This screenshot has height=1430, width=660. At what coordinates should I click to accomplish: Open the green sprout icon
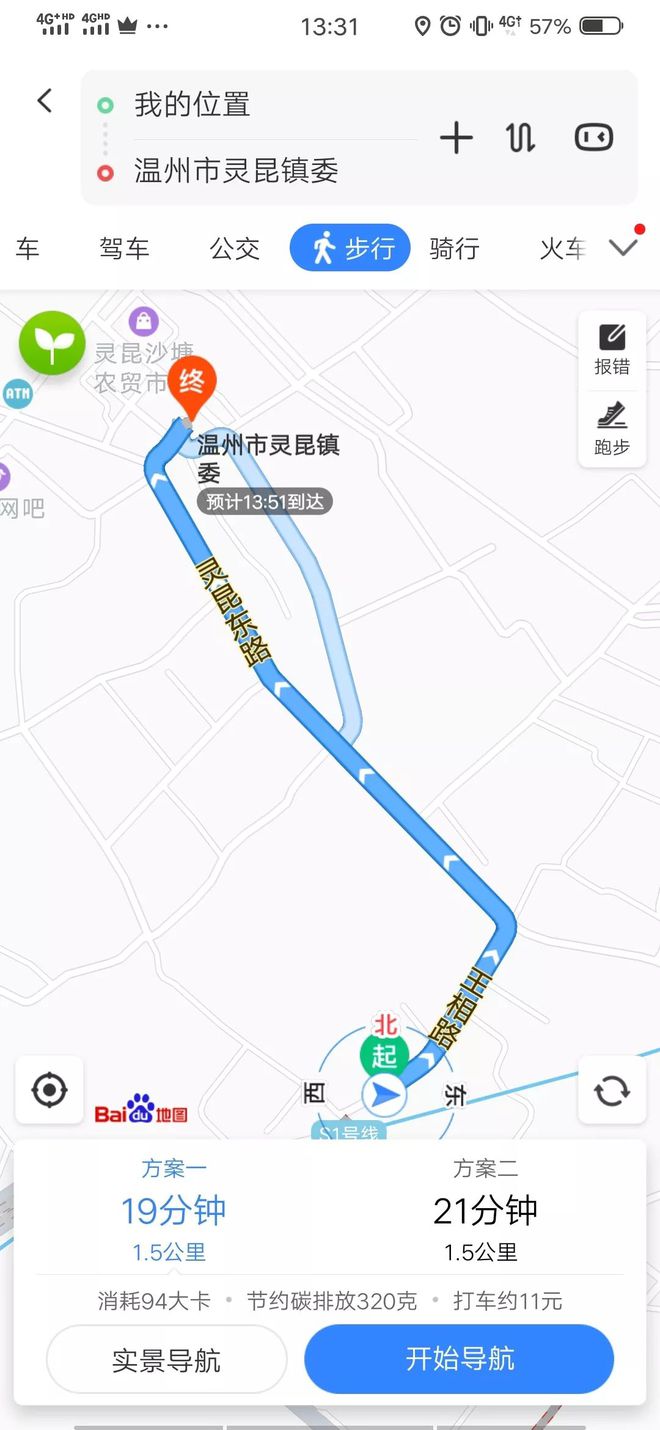pos(52,343)
